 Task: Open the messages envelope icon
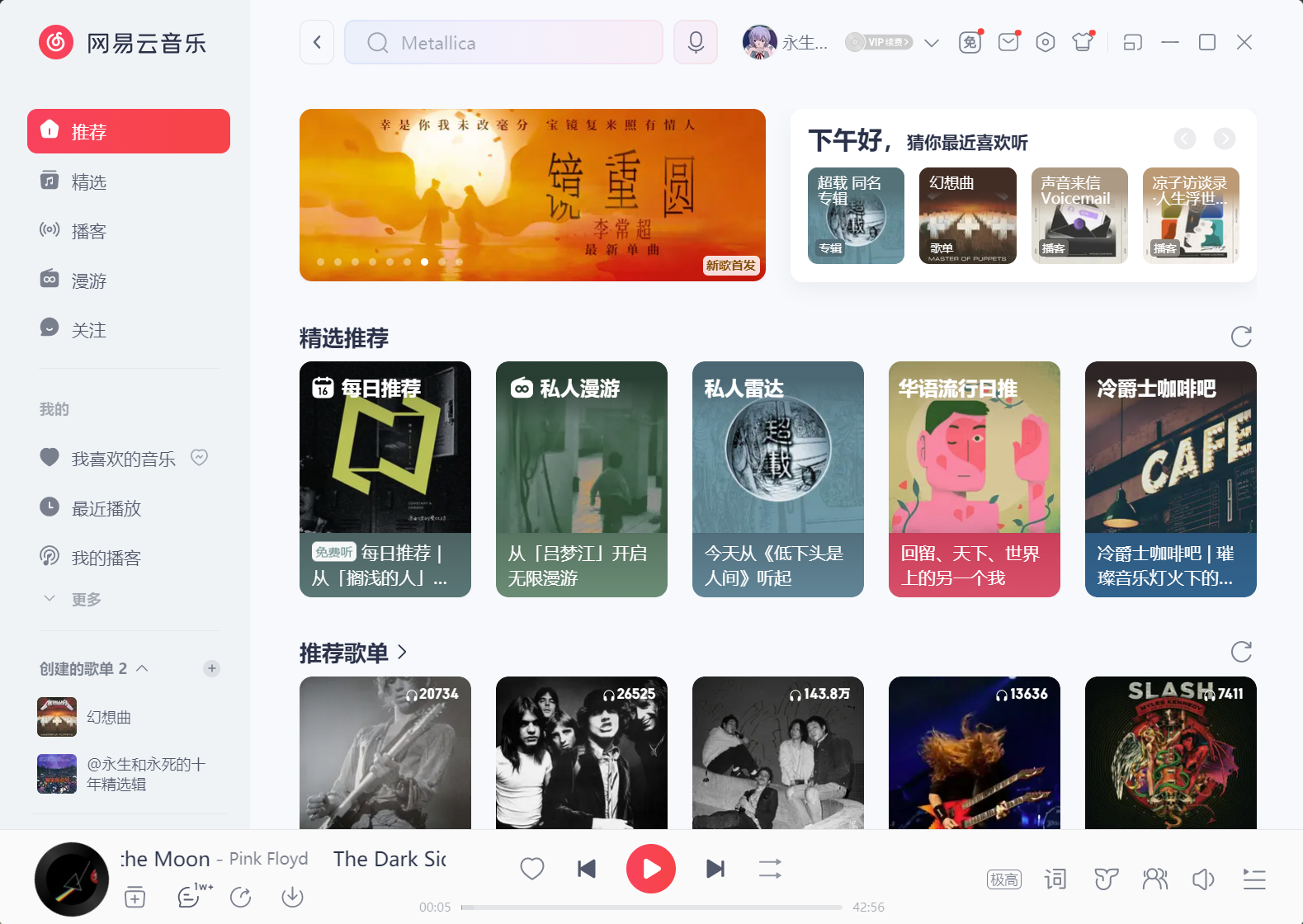(x=1008, y=42)
